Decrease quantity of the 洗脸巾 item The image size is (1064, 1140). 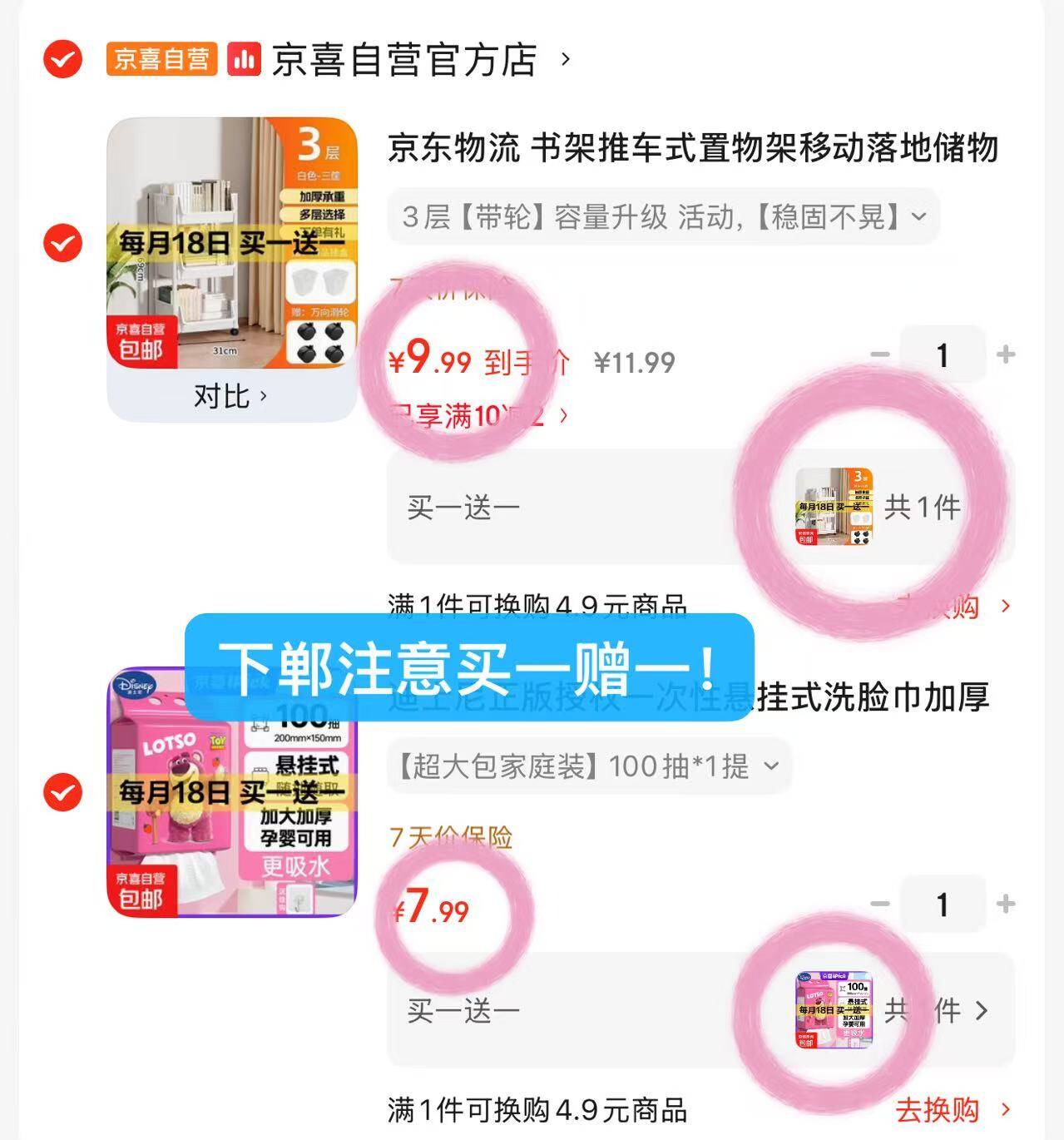tap(879, 904)
